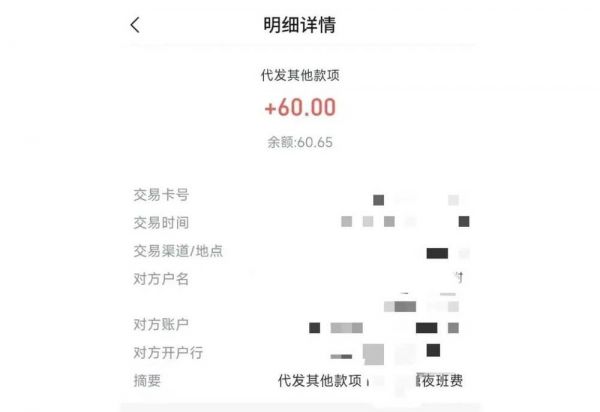600x412 pixels.
Task: Go back from transaction details
Action: click(136, 26)
